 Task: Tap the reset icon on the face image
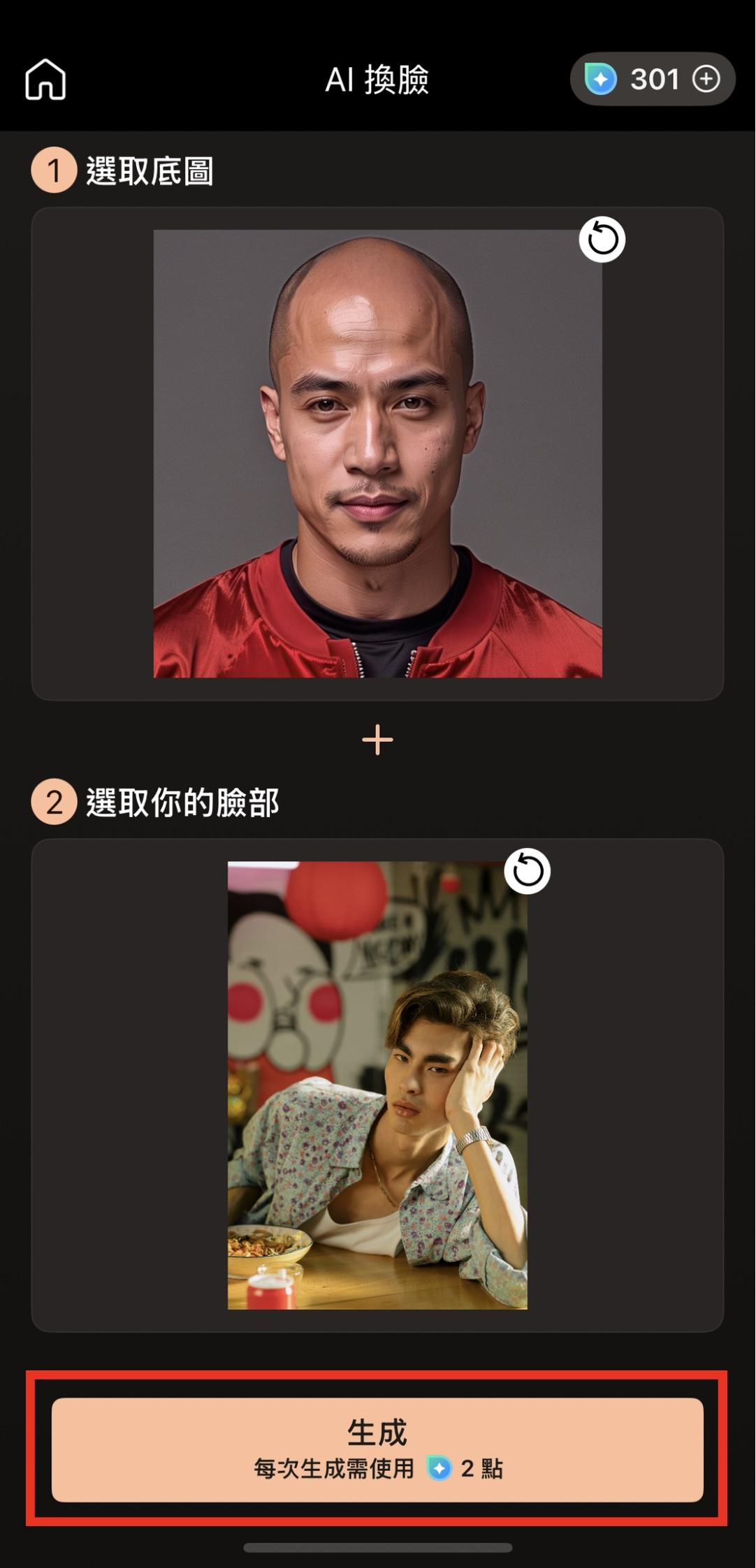[526, 872]
